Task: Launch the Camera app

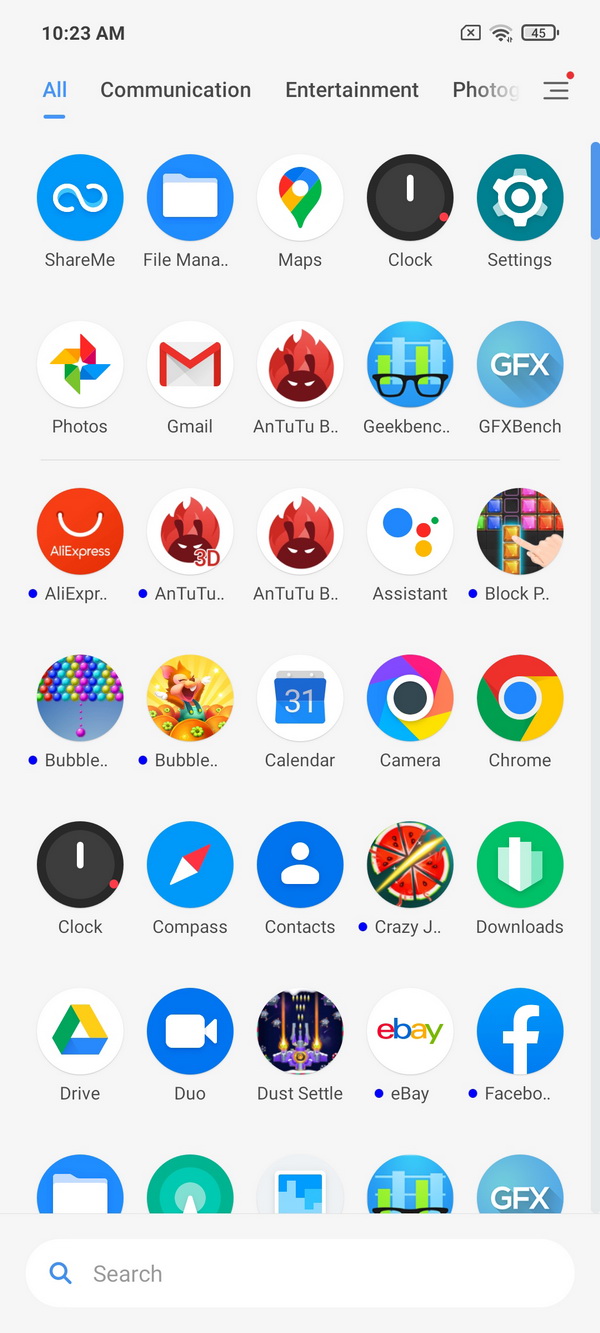Action: point(410,699)
